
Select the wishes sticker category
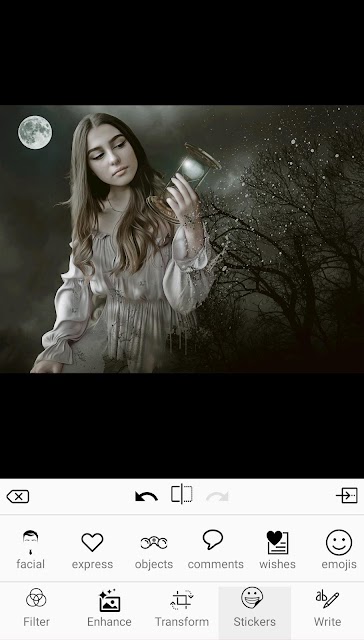[x=277, y=550]
